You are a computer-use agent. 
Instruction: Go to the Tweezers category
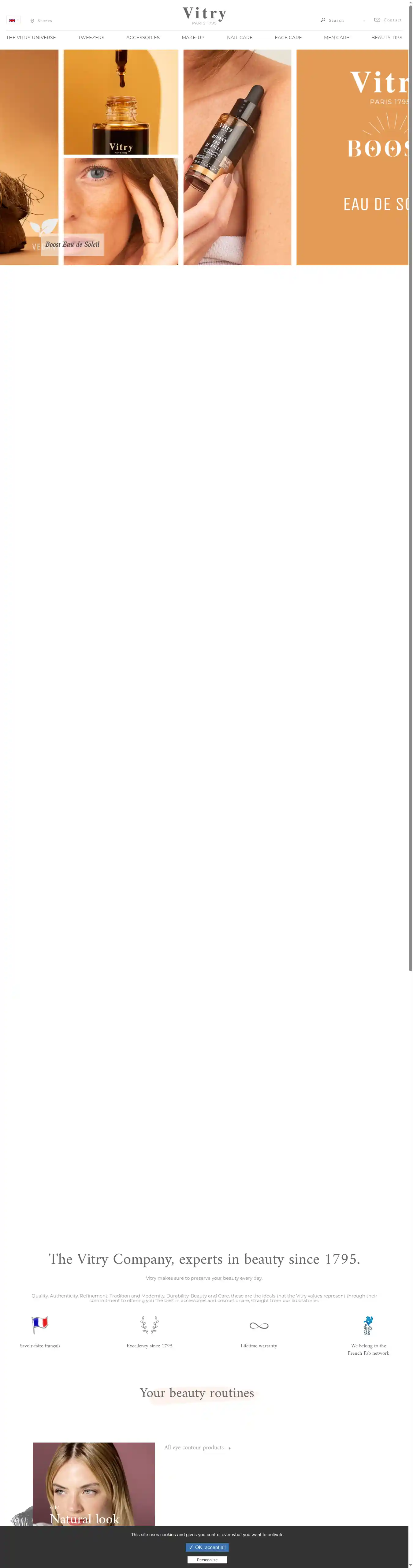91,38
